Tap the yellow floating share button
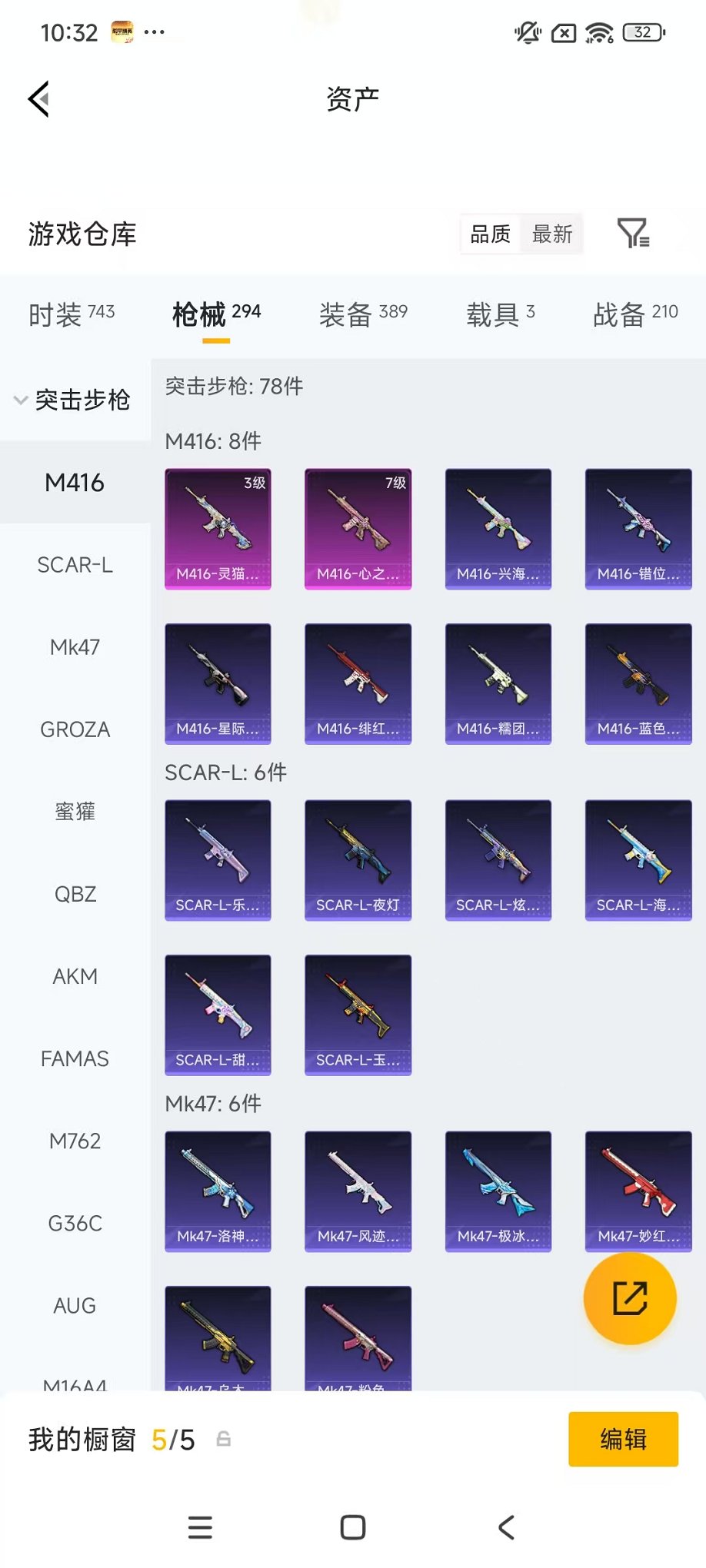The height and width of the screenshot is (1568, 706). click(630, 1298)
